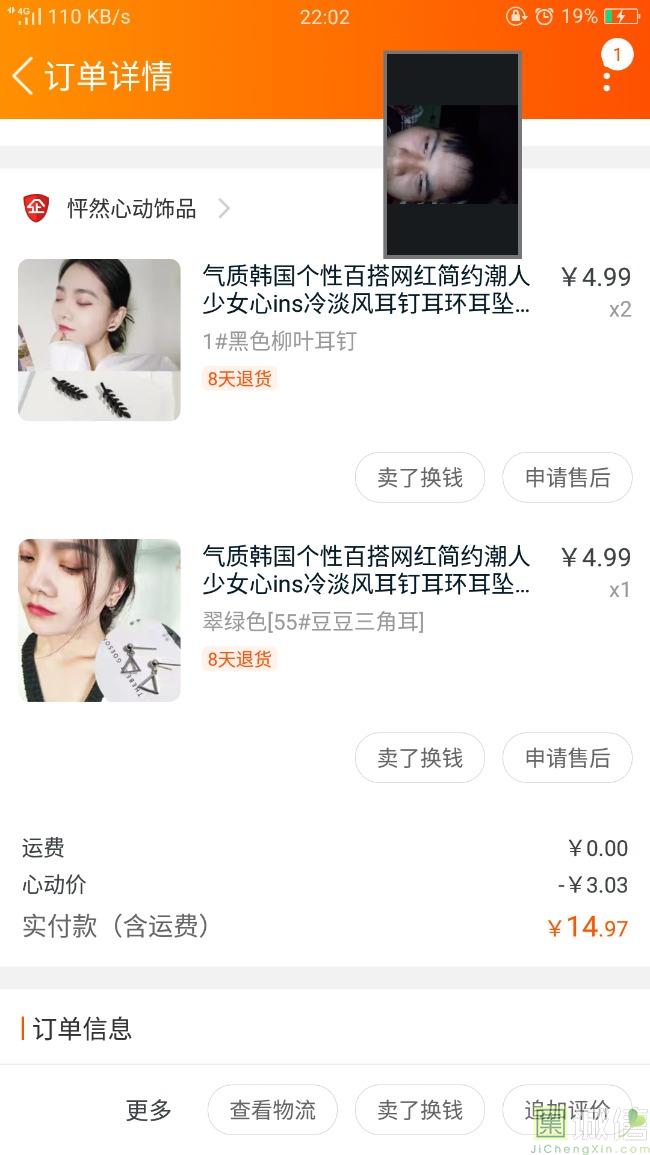Open the three-dot overflow menu
This screenshot has width=650, height=1155.
coord(607,76)
